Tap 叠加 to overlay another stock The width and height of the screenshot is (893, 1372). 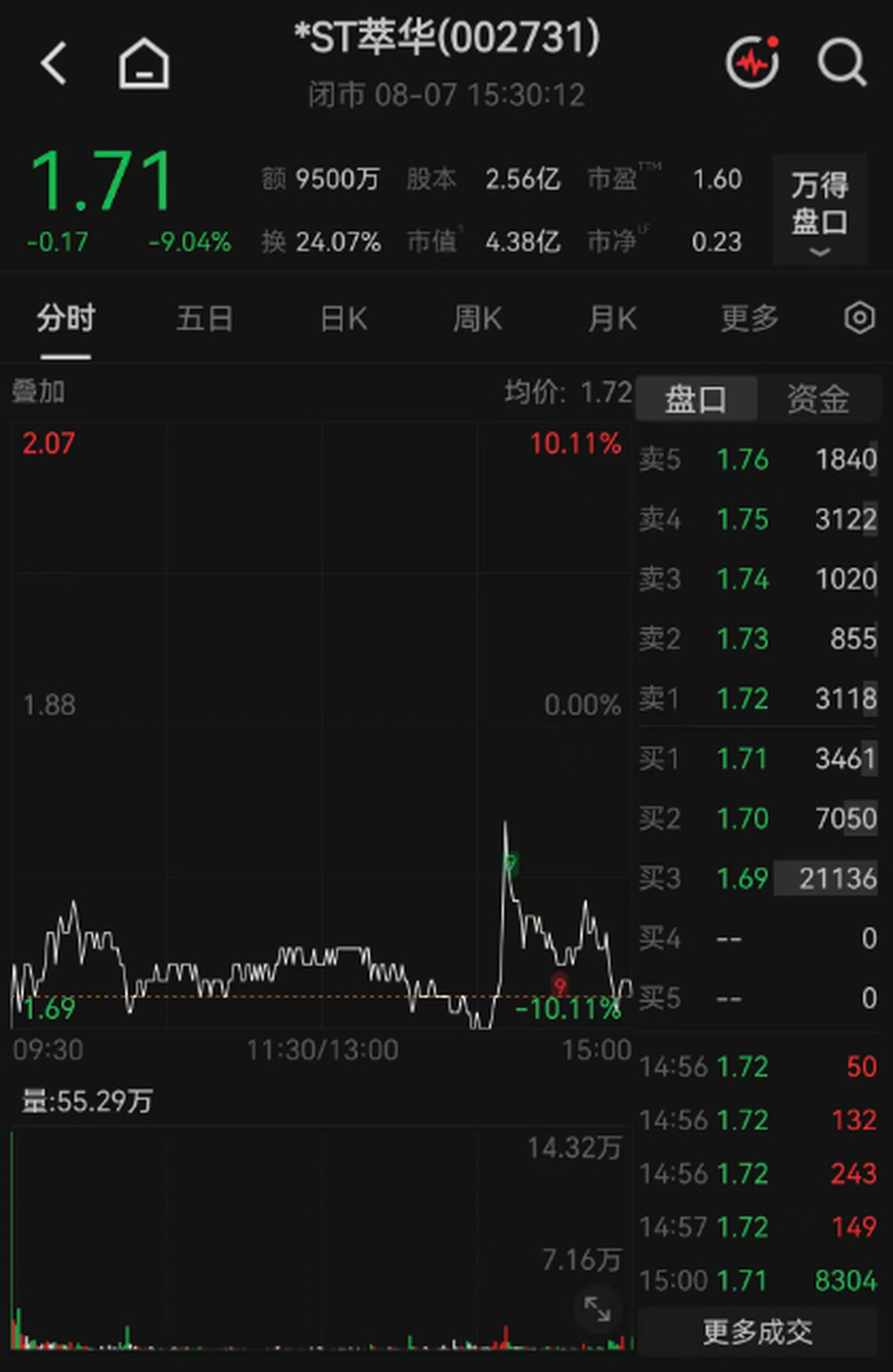(38, 390)
